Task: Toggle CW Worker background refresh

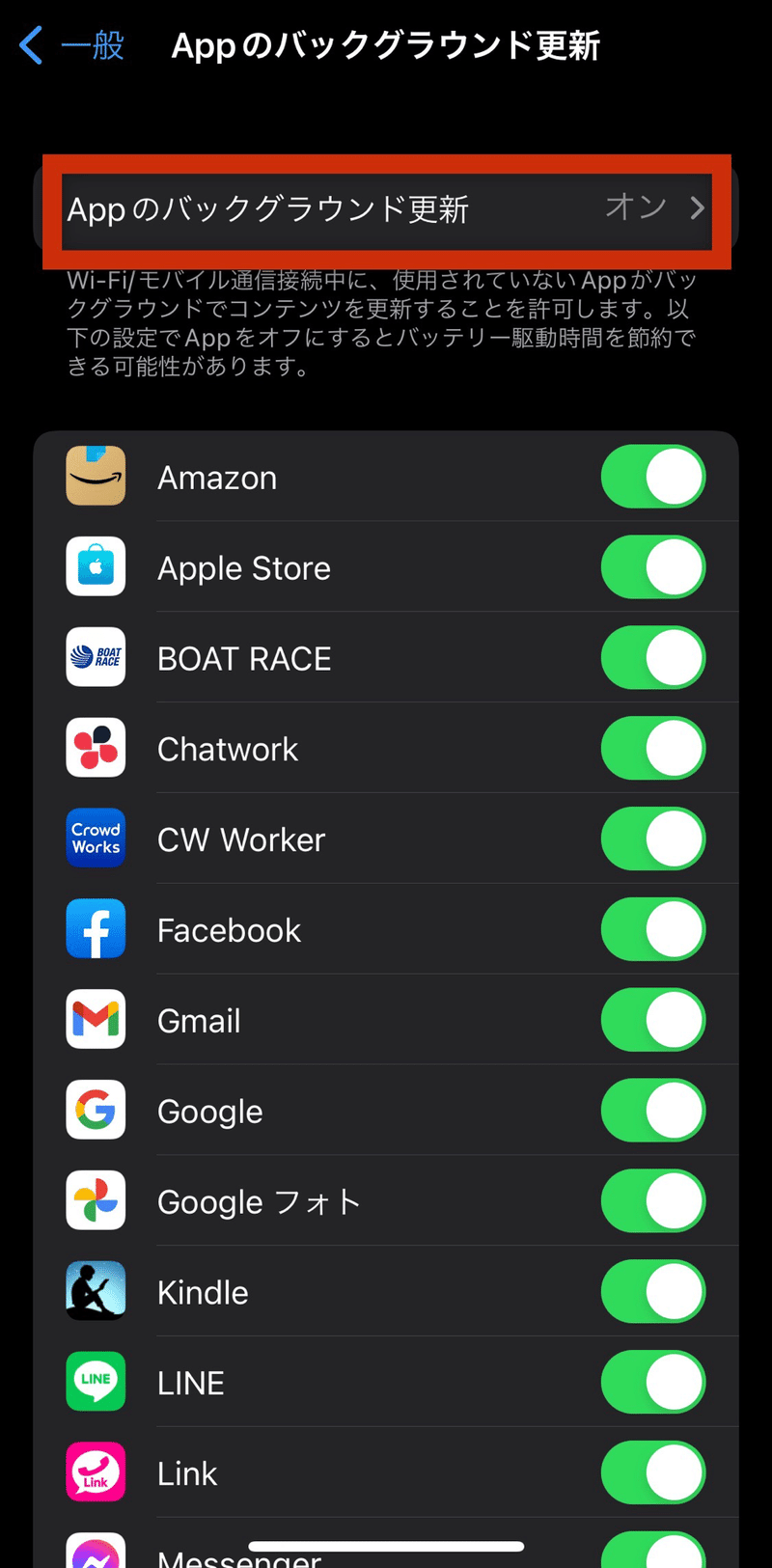Action: 653,839
